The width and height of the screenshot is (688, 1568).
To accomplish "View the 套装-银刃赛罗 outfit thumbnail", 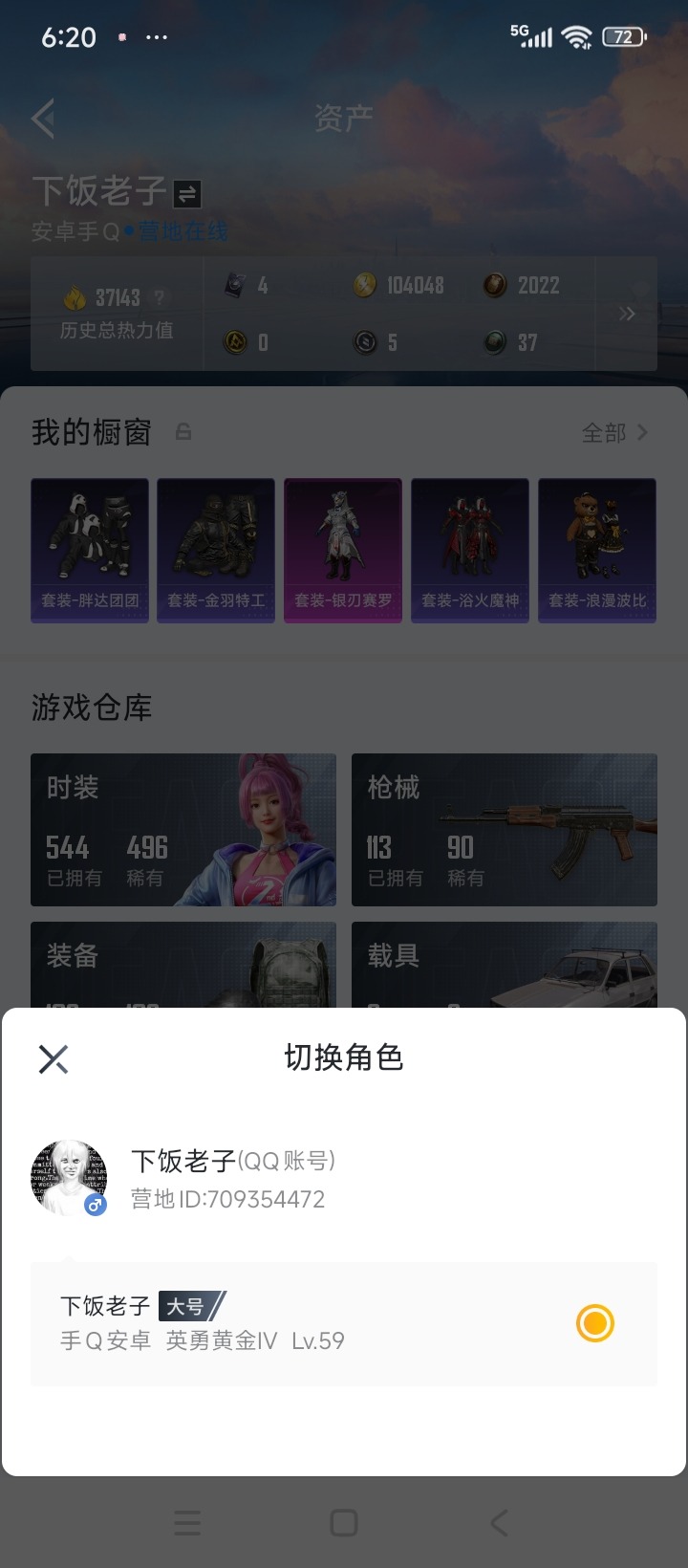I will 342,550.
